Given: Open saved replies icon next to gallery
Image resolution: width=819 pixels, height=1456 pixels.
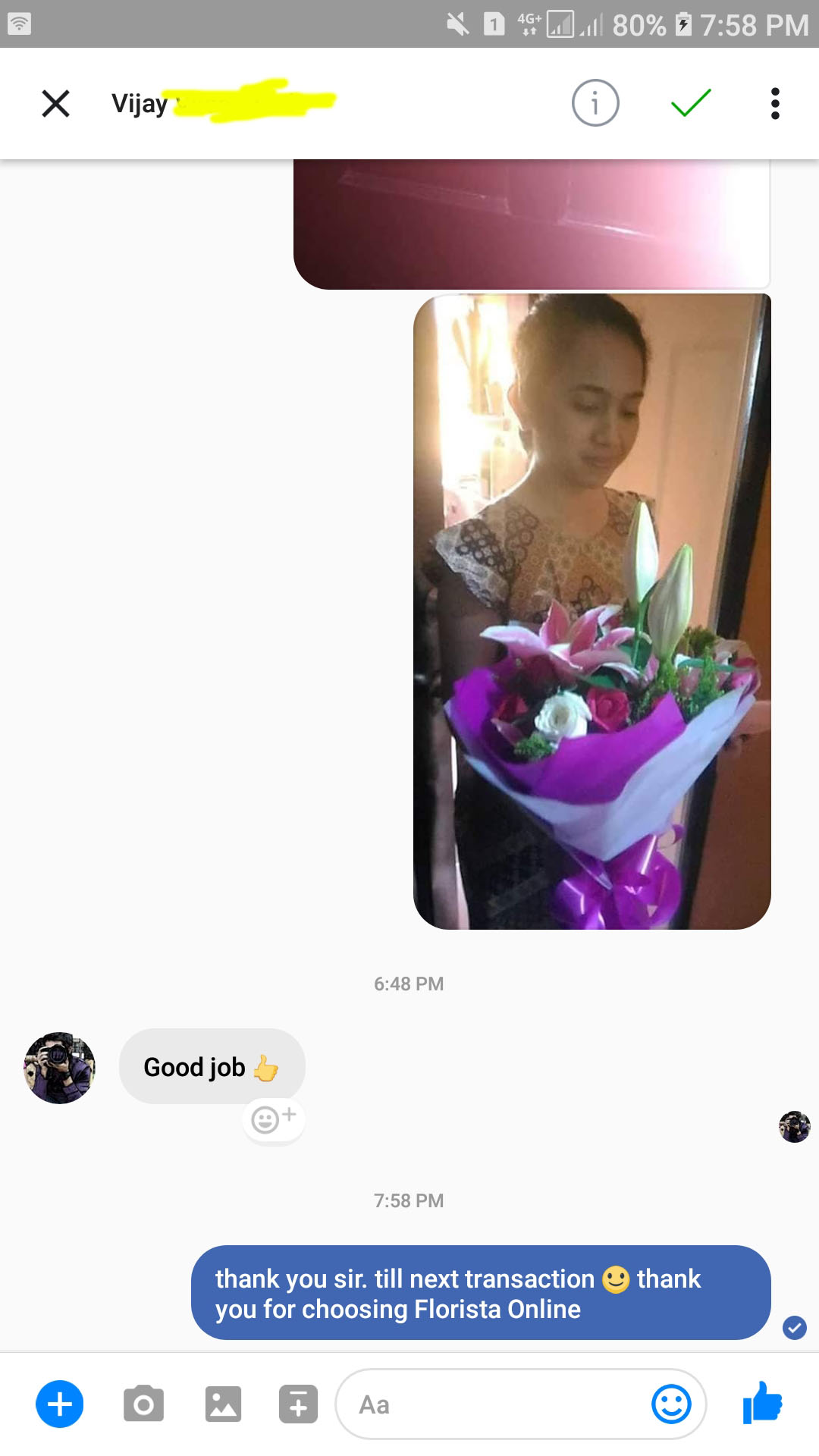Looking at the screenshot, I should tap(298, 1404).
